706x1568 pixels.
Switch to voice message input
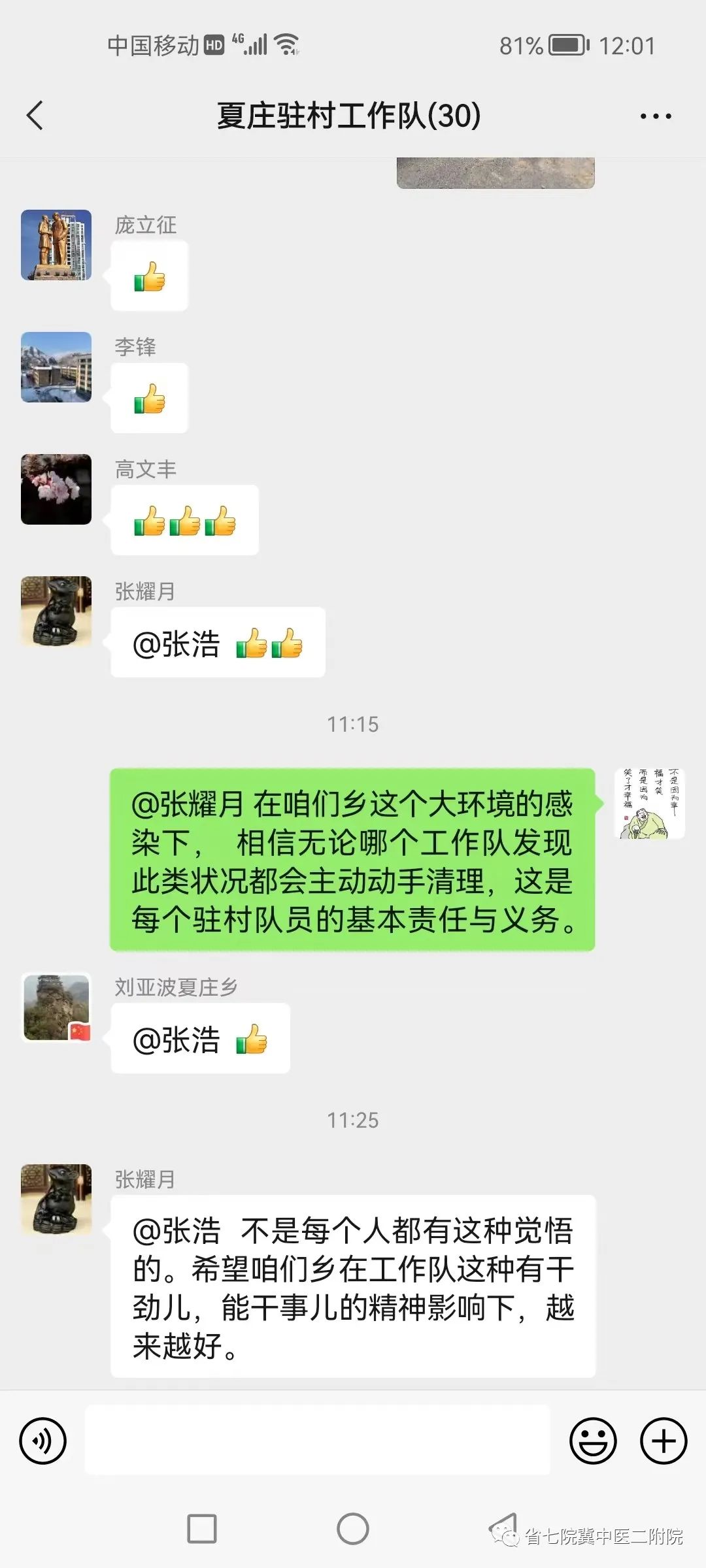[43, 1441]
